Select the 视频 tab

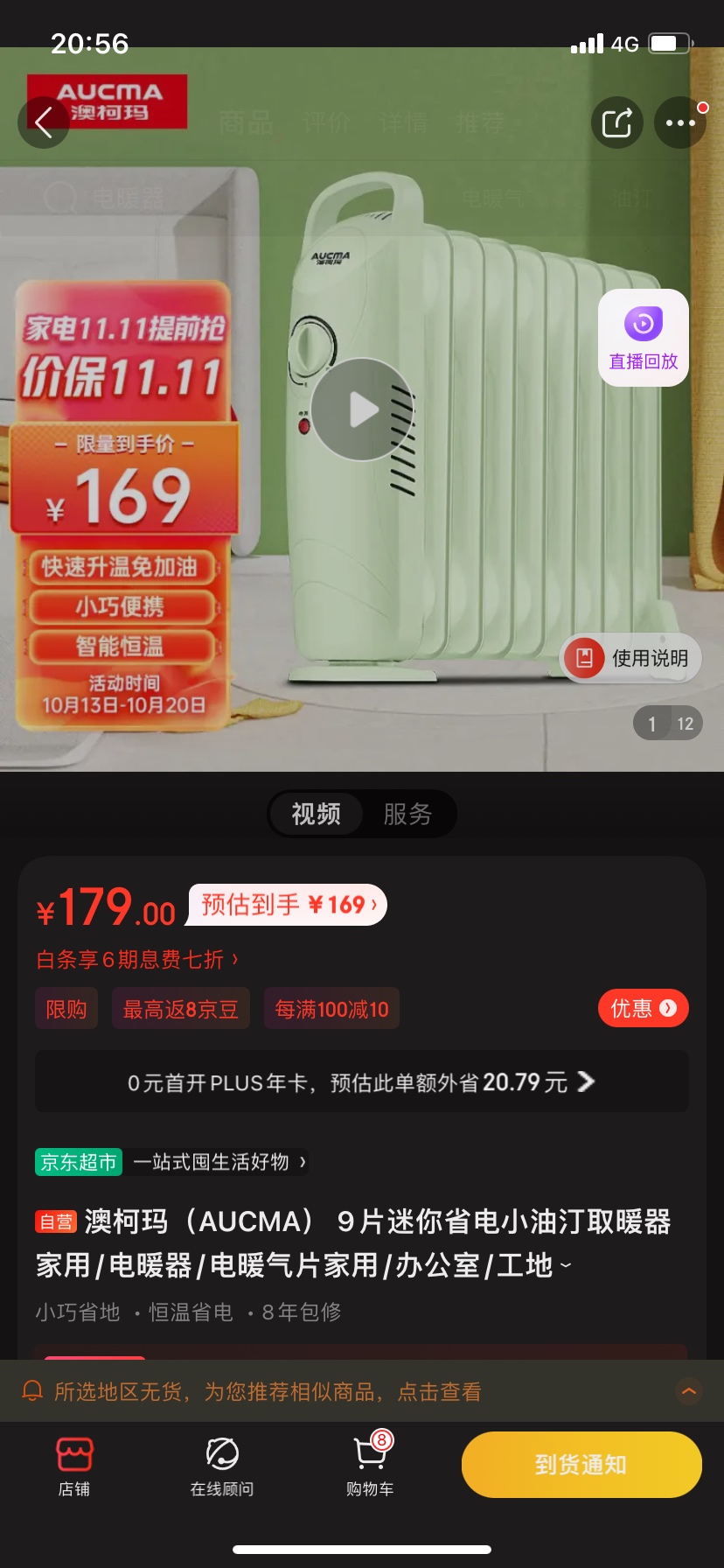pyautogui.click(x=317, y=814)
